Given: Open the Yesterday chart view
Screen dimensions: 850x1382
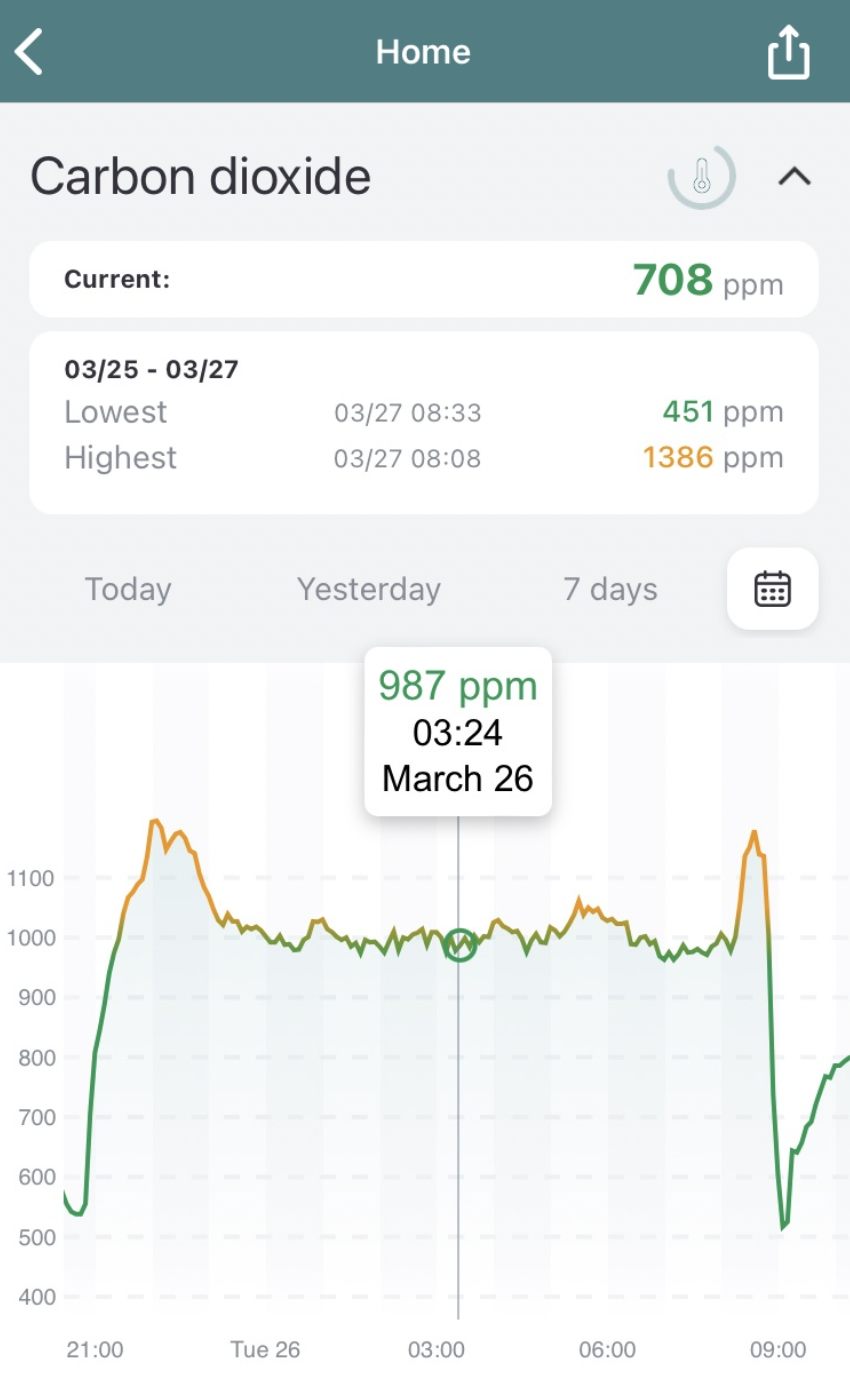Looking at the screenshot, I should coord(368,589).
